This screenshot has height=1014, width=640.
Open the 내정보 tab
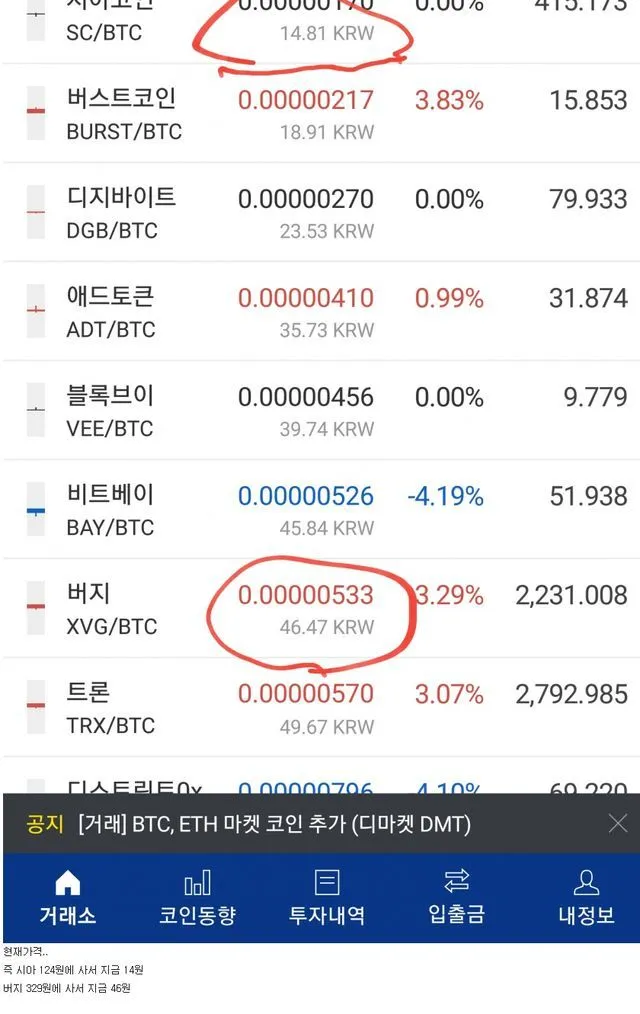[x=586, y=897]
